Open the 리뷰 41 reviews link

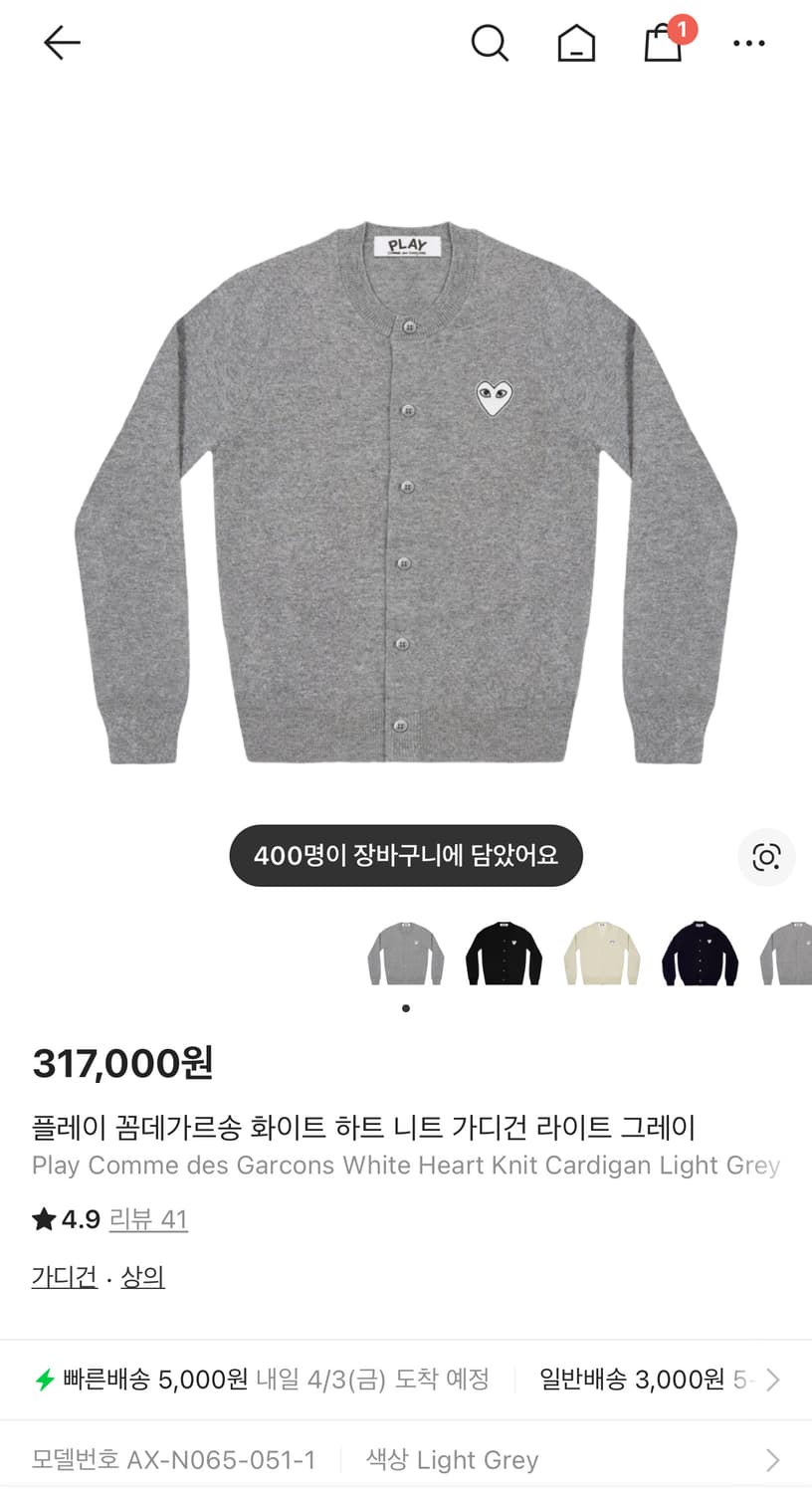[149, 1219]
